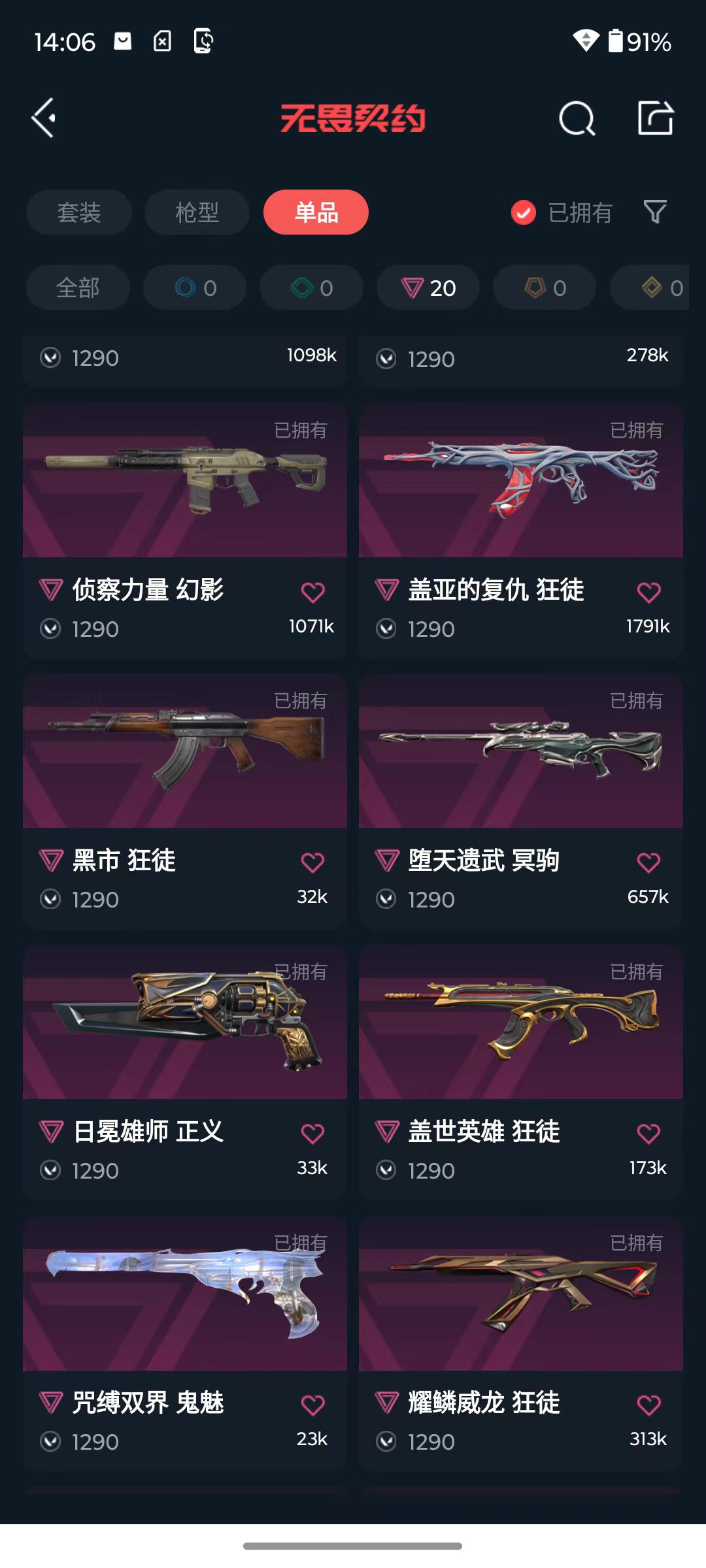Screen dimensions: 706x1568
Task: Open the filter funnel icon
Action: click(x=655, y=212)
